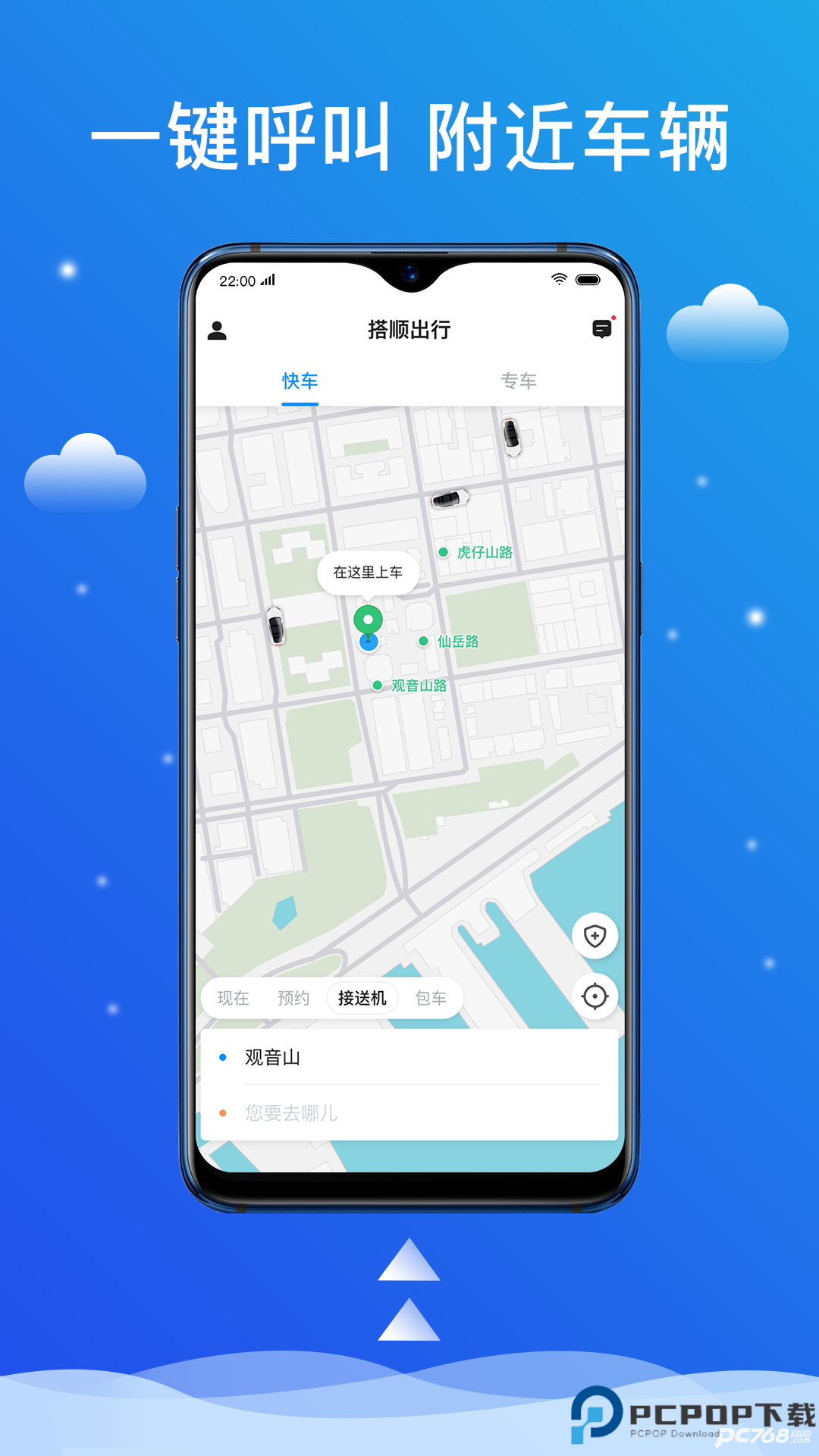Toggle the 接送机 mode
This screenshot has height=1456, width=819.
point(362,998)
